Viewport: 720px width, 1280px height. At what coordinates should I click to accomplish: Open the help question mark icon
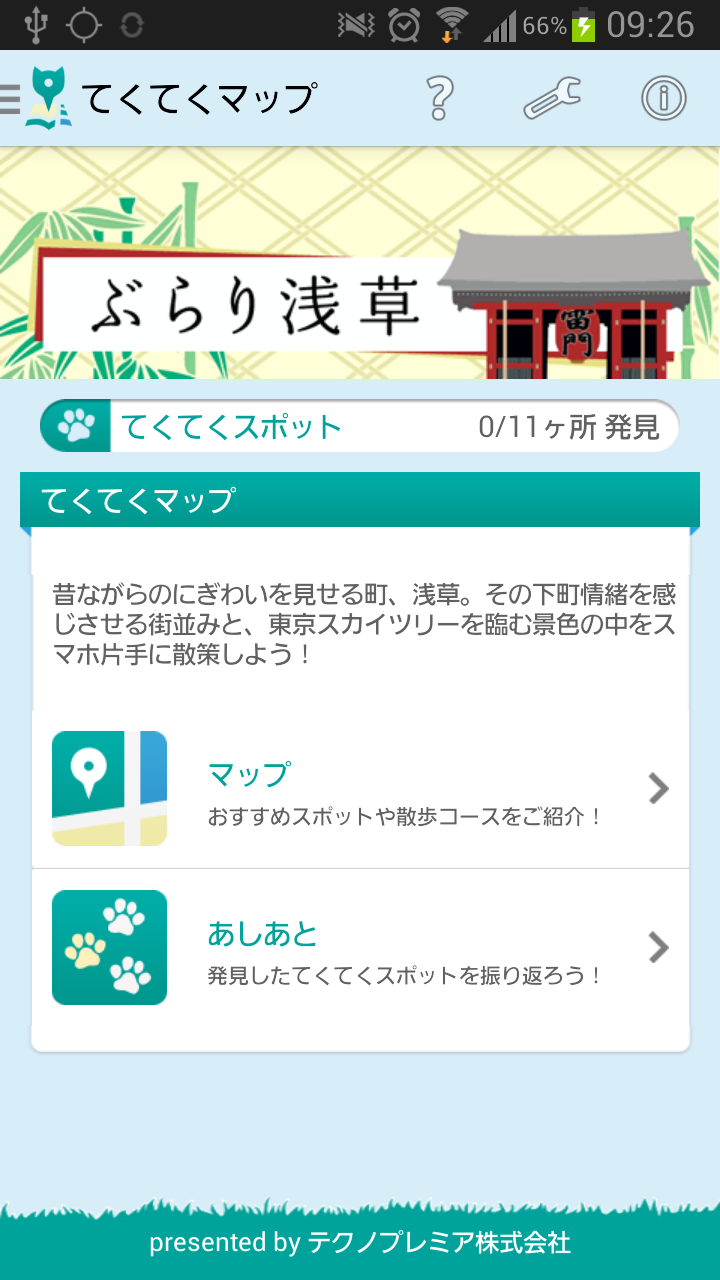point(439,98)
